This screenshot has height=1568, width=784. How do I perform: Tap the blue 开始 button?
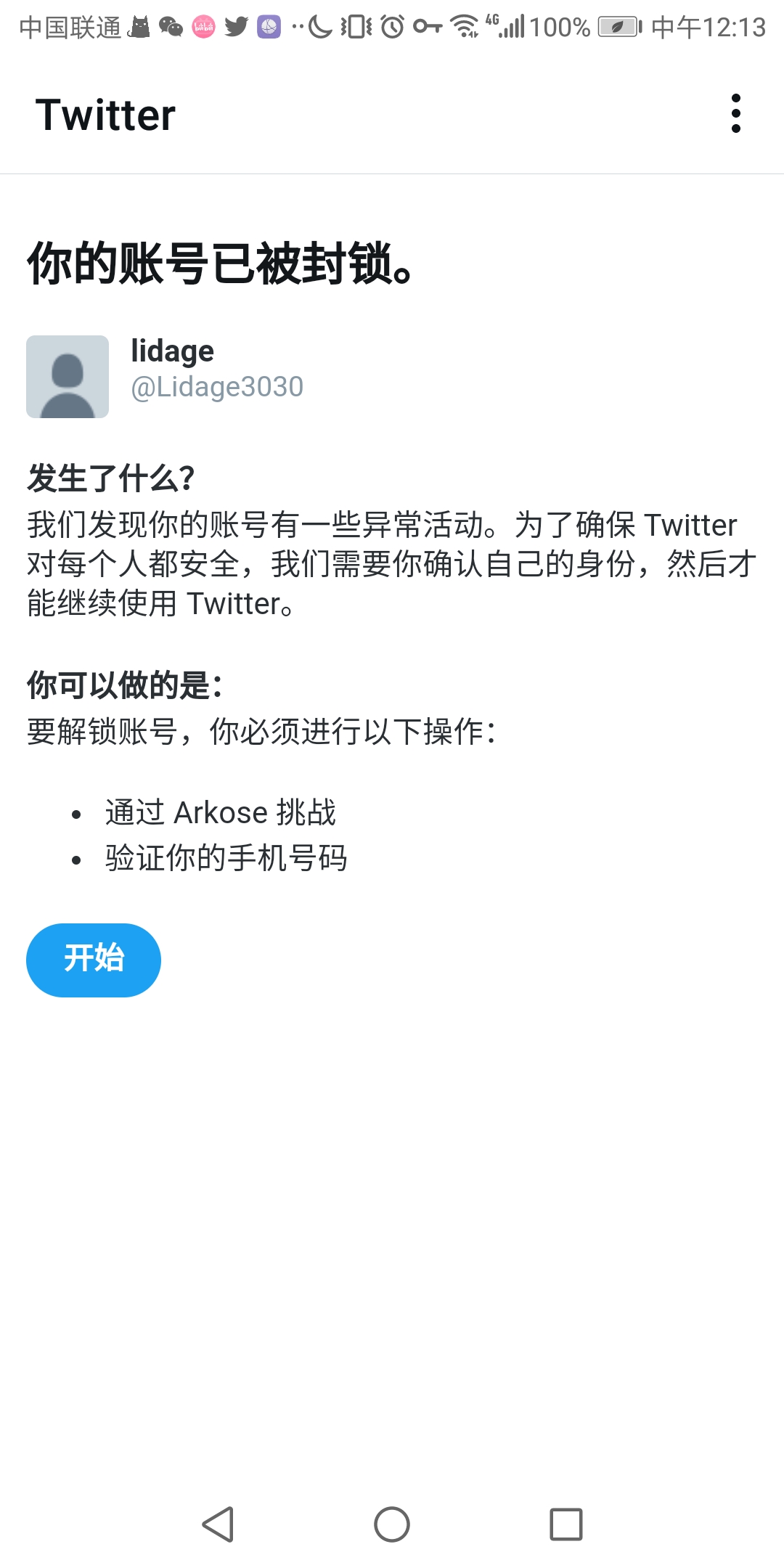94,960
